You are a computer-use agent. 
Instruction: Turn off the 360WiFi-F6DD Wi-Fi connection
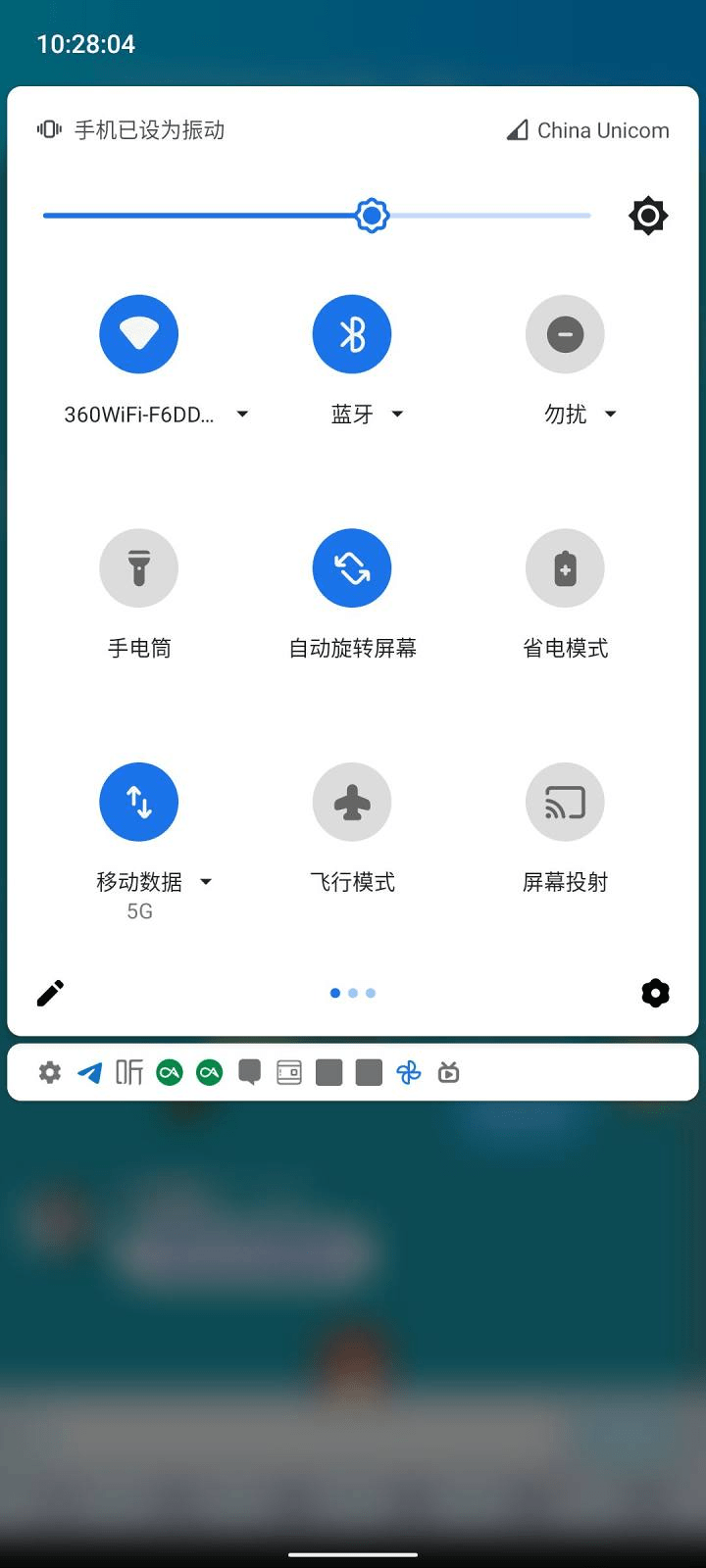tap(138, 333)
